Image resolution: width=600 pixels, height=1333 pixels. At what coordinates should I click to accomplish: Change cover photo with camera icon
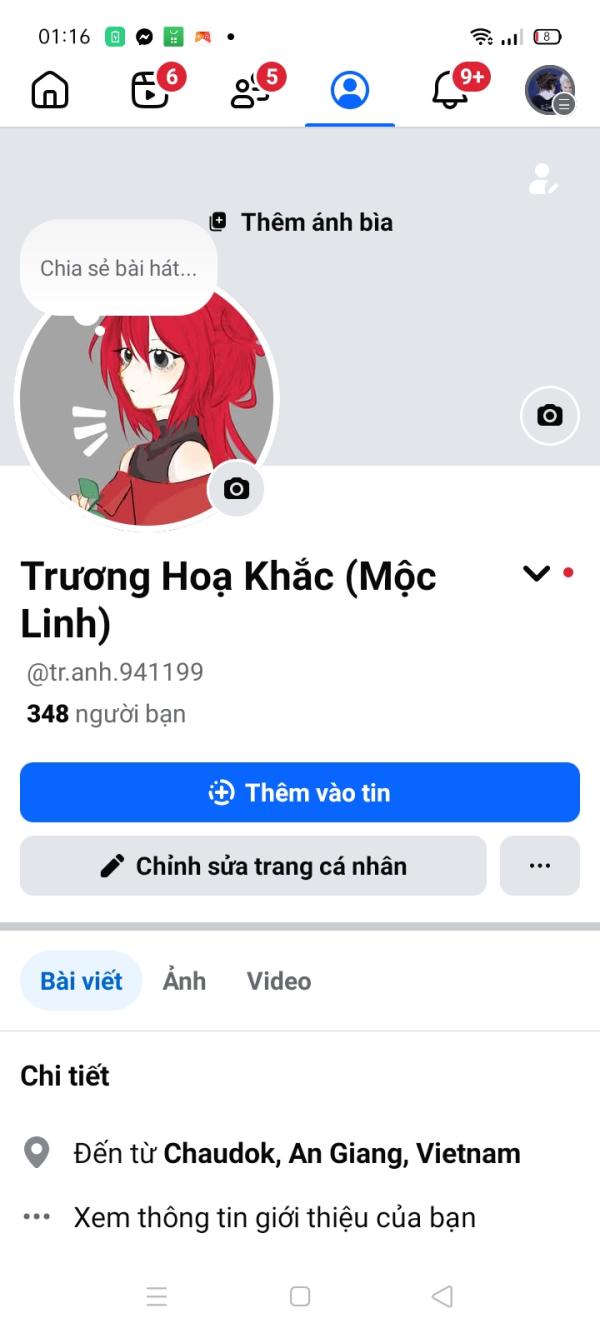point(549,415)
